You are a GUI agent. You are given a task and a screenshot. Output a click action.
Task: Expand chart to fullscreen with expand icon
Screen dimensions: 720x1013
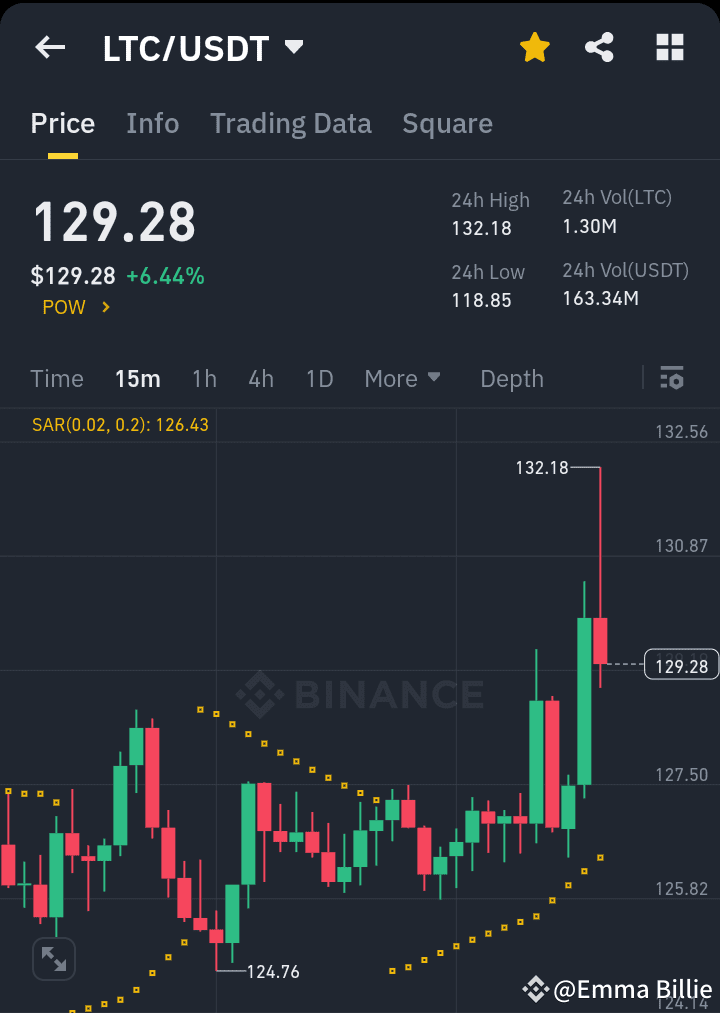[53, 958]
